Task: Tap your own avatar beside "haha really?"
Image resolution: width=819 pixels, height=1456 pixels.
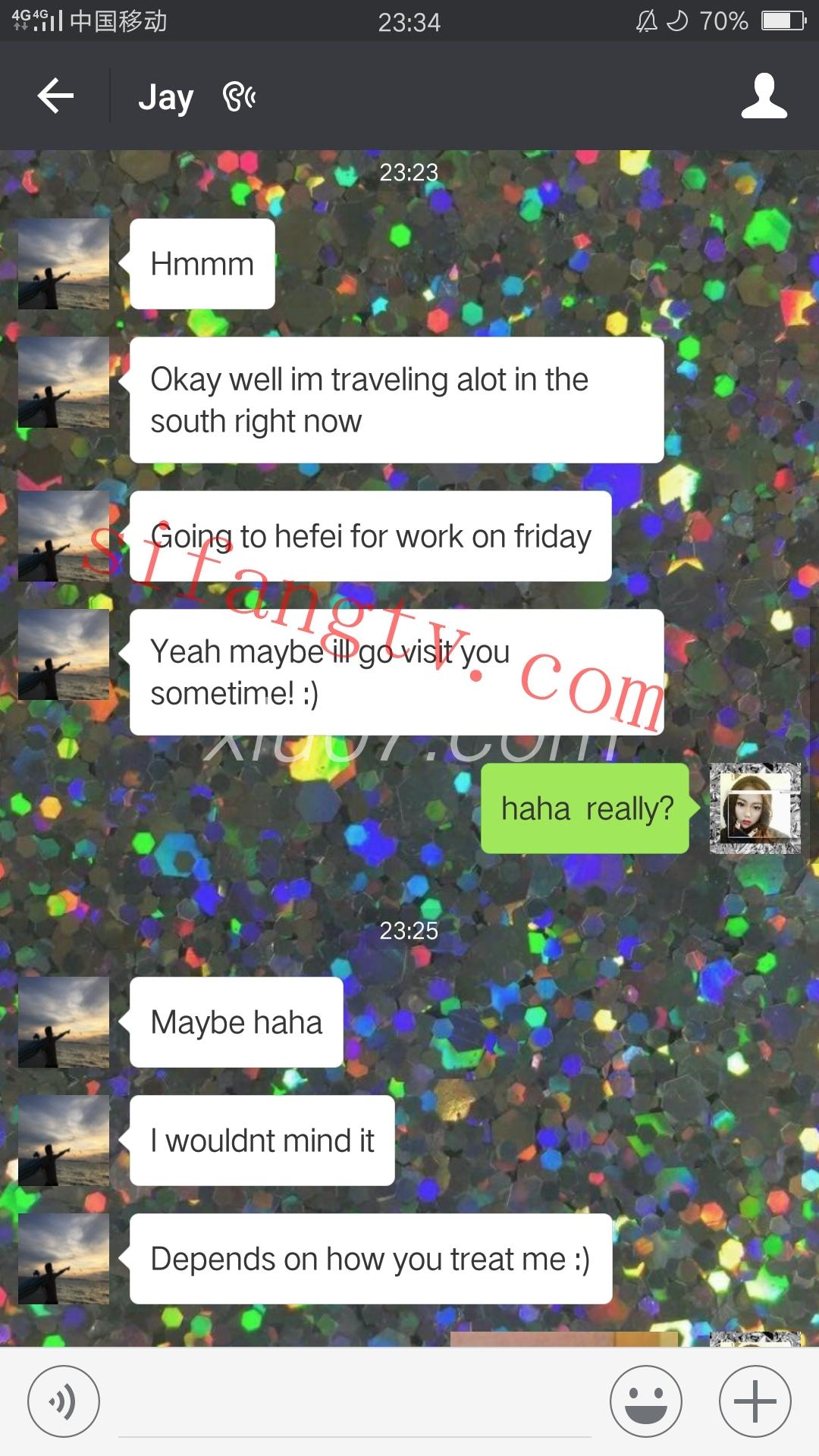Action: 755,808
